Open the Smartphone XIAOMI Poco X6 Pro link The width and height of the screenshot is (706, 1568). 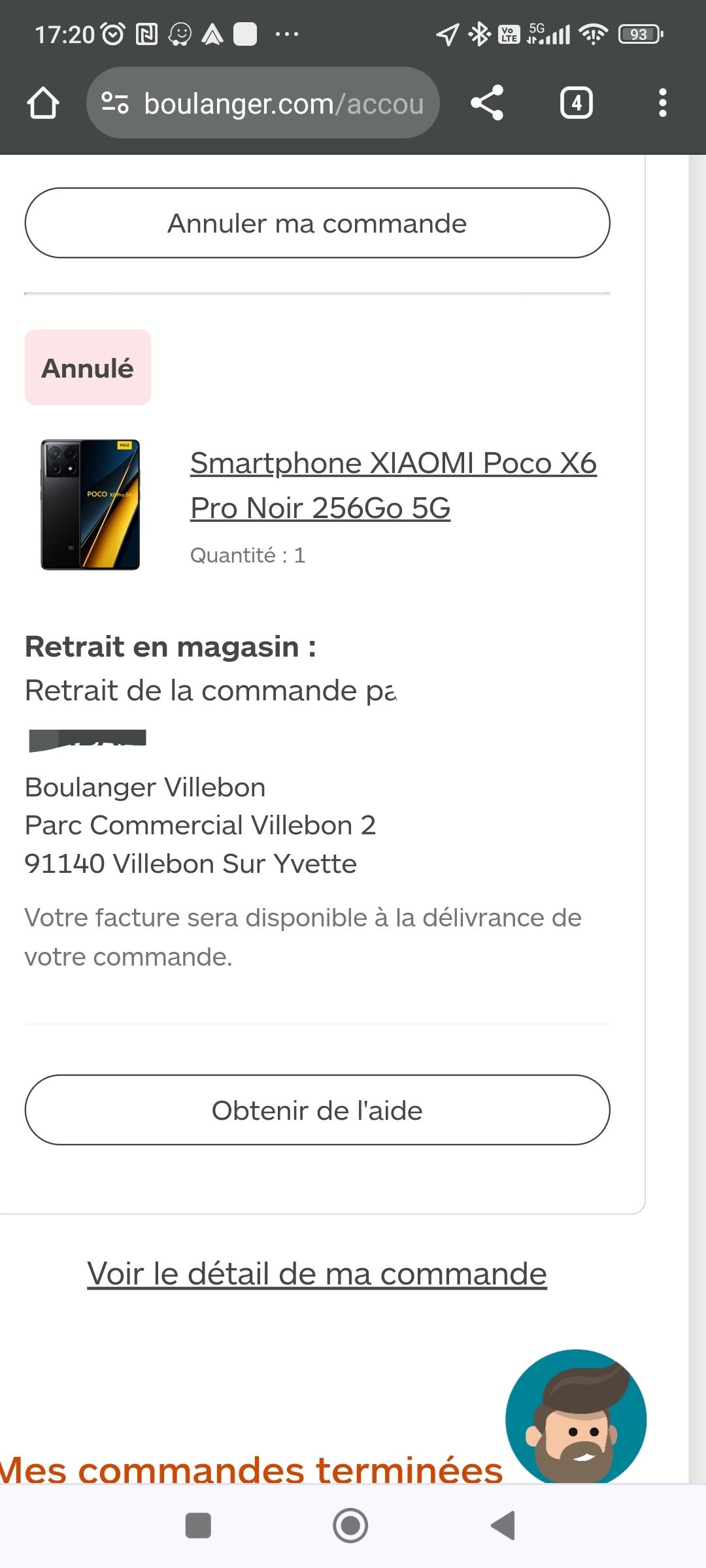[393, 485]
